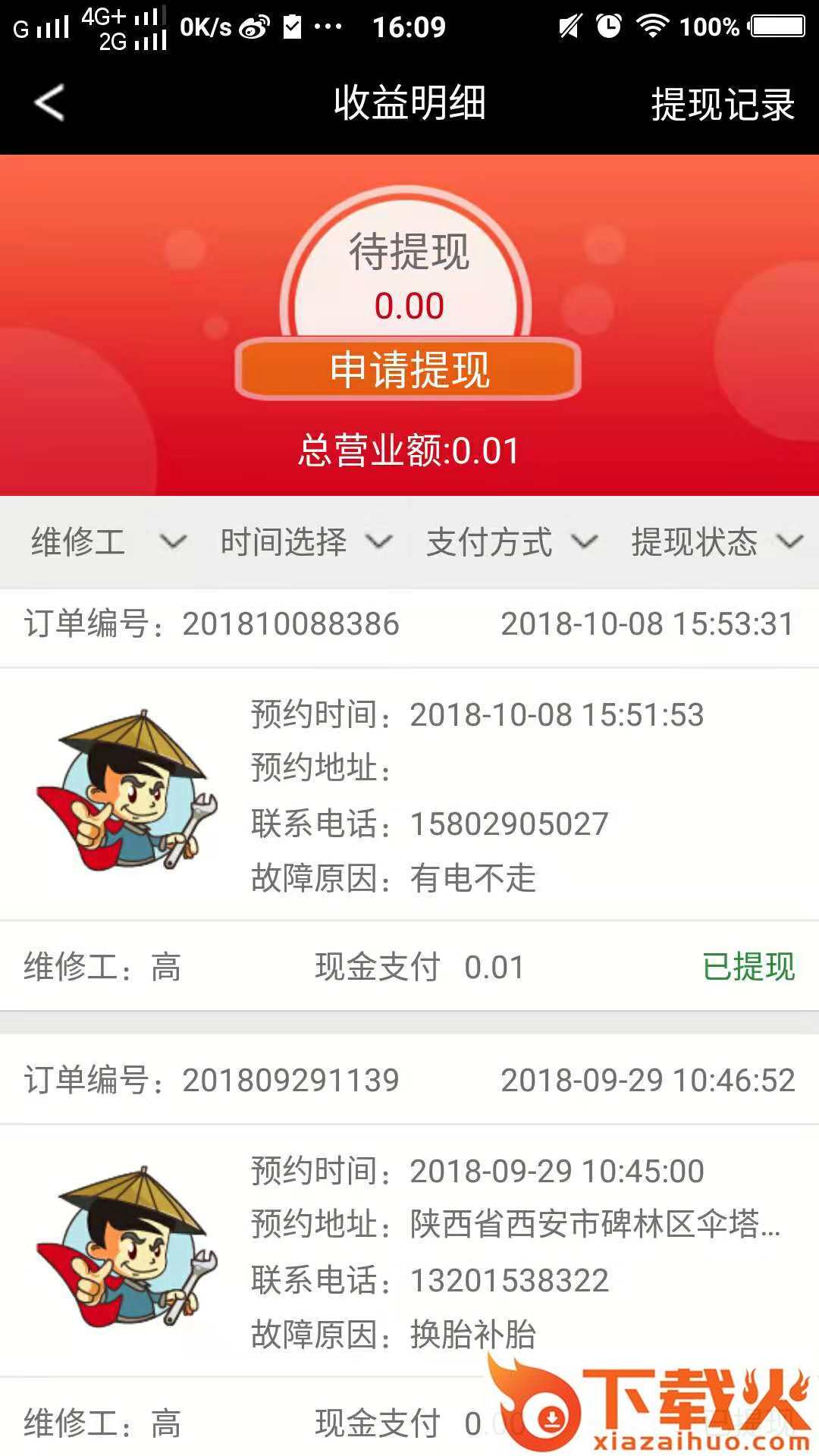Select order number 201809291139
The width and height of the screenshot is (819, 1456).
click(x=292, y=1079)
